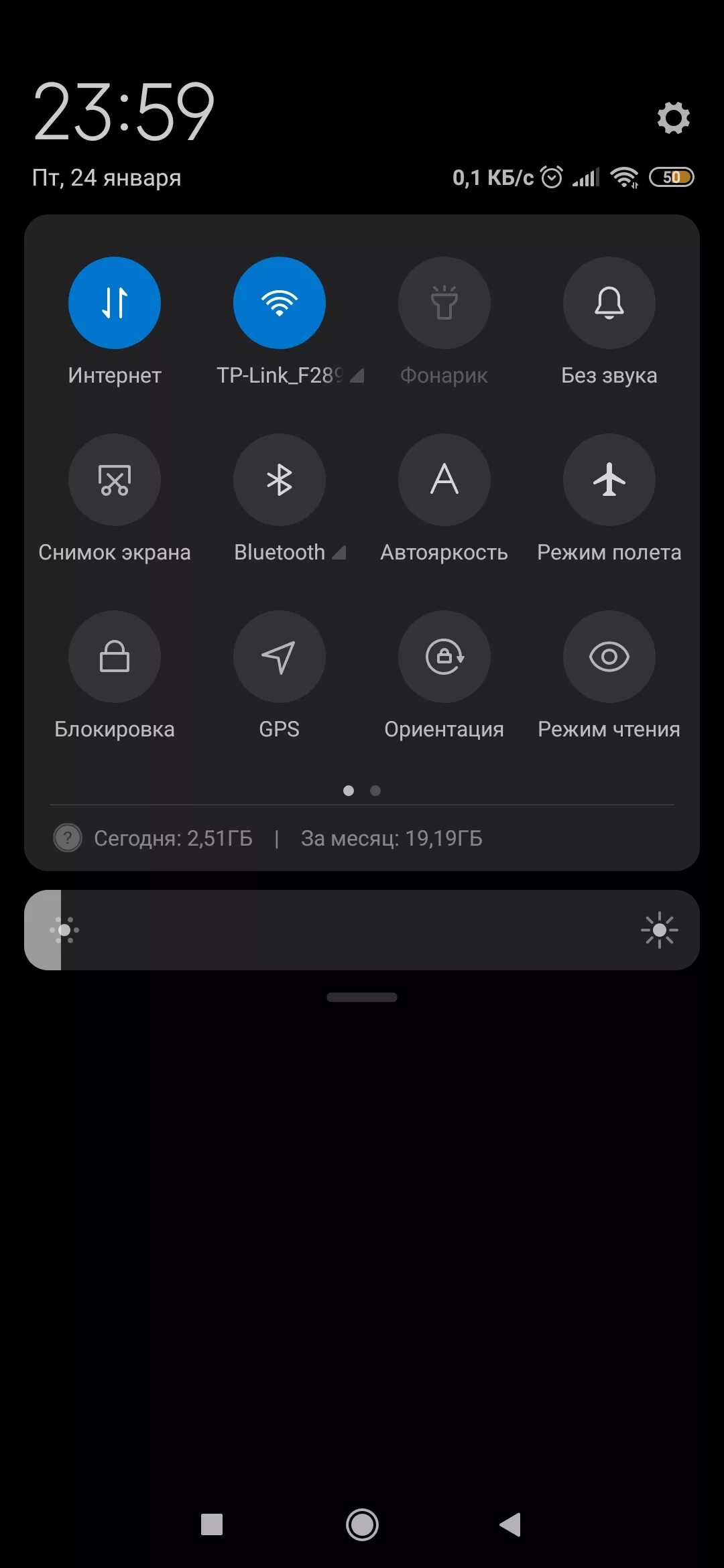Turn on Bluetooth
Viewport: 724px width, 1568px height.
pos(280,480)
